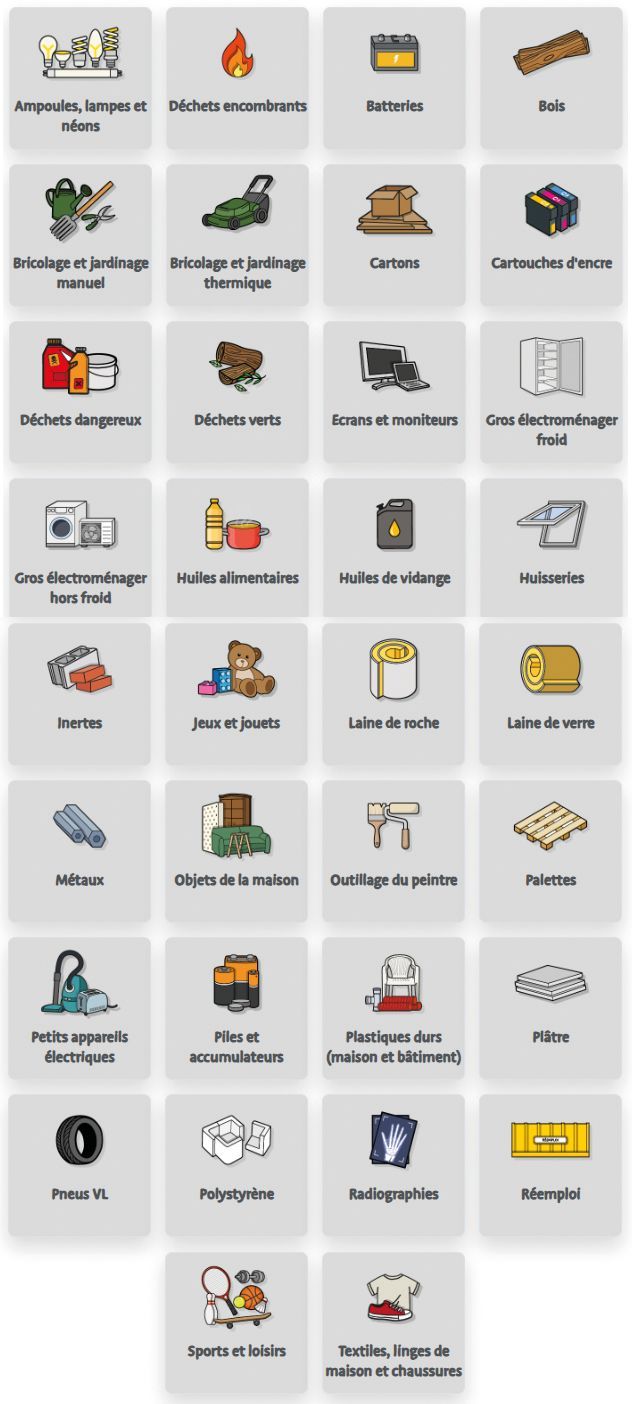The height and width of the screenshot is (1404, 632).
Task: Open the Batteries category
Action: (394, 79)
